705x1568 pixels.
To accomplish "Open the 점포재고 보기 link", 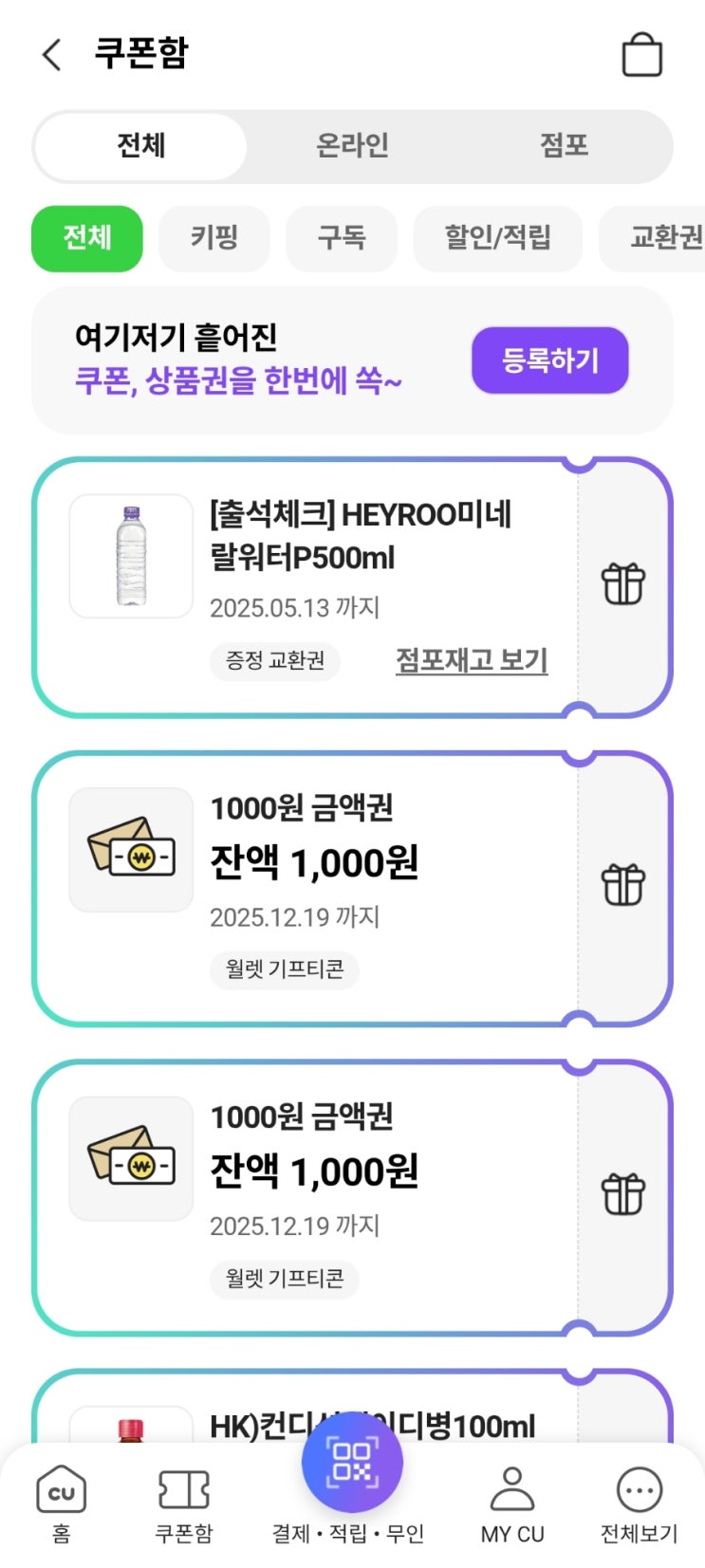I will pyautogui.click(x=472, y=660).
